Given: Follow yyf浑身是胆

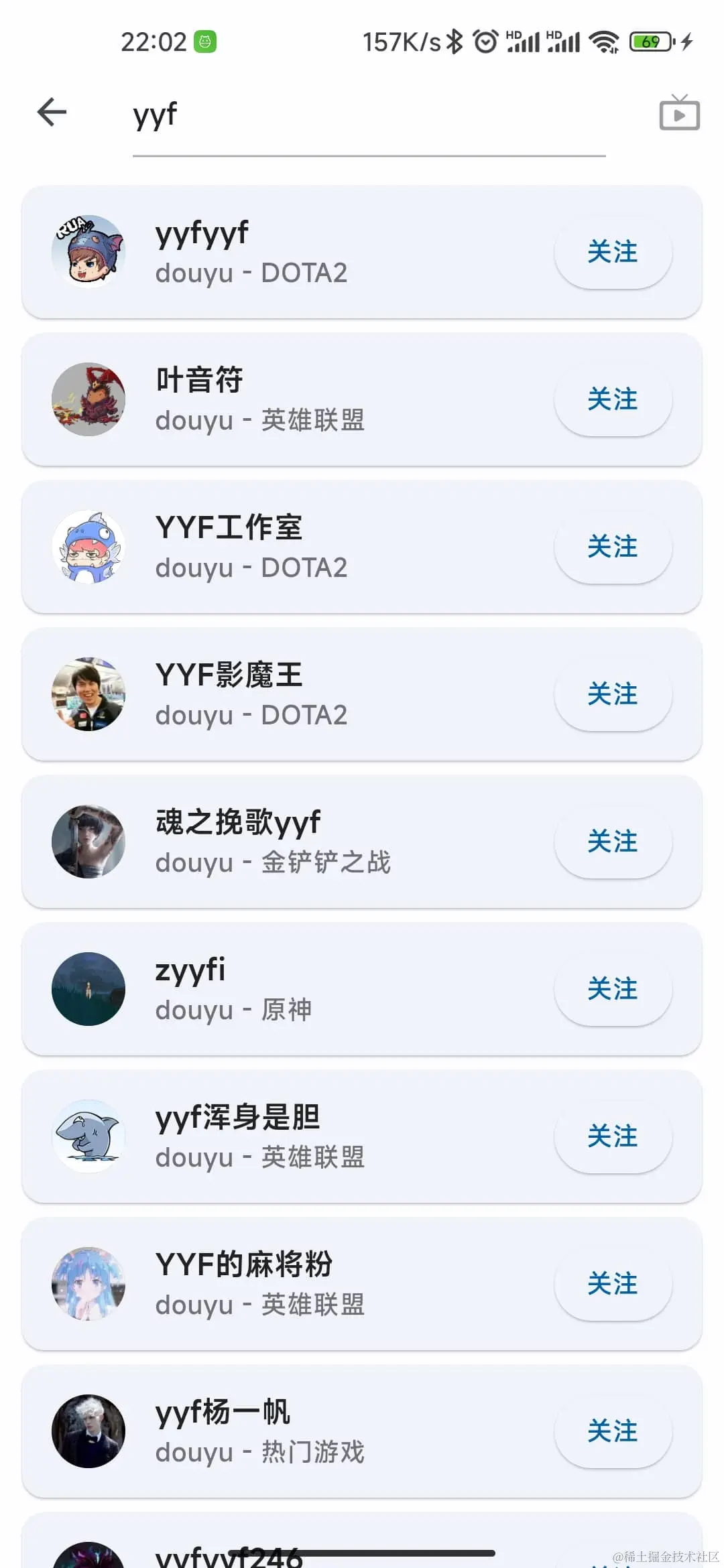Looking at the screenshot, I should 613,1137.
